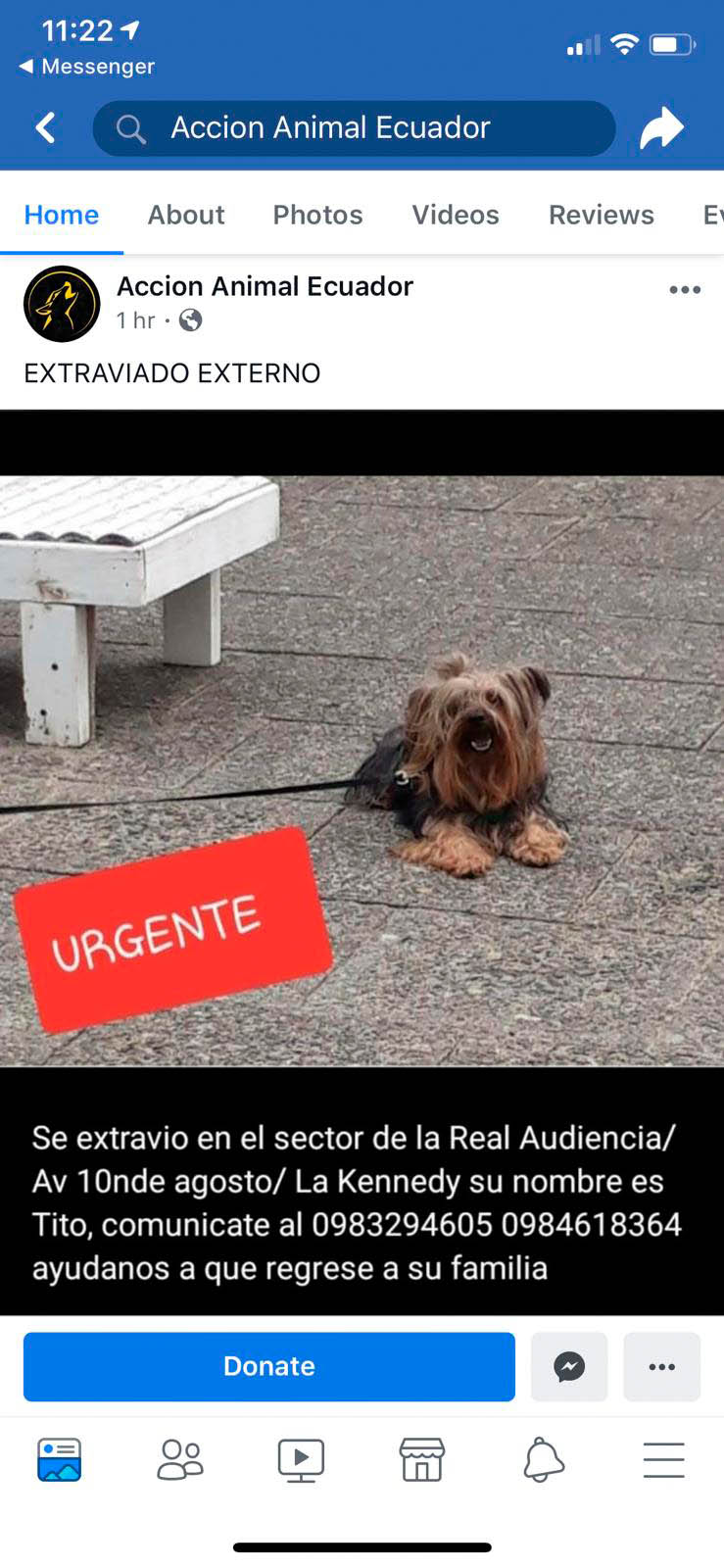Screen dimensions: 724x1568
Task: Open the search magnifier in search bar
Action: (x=130, y=127)
